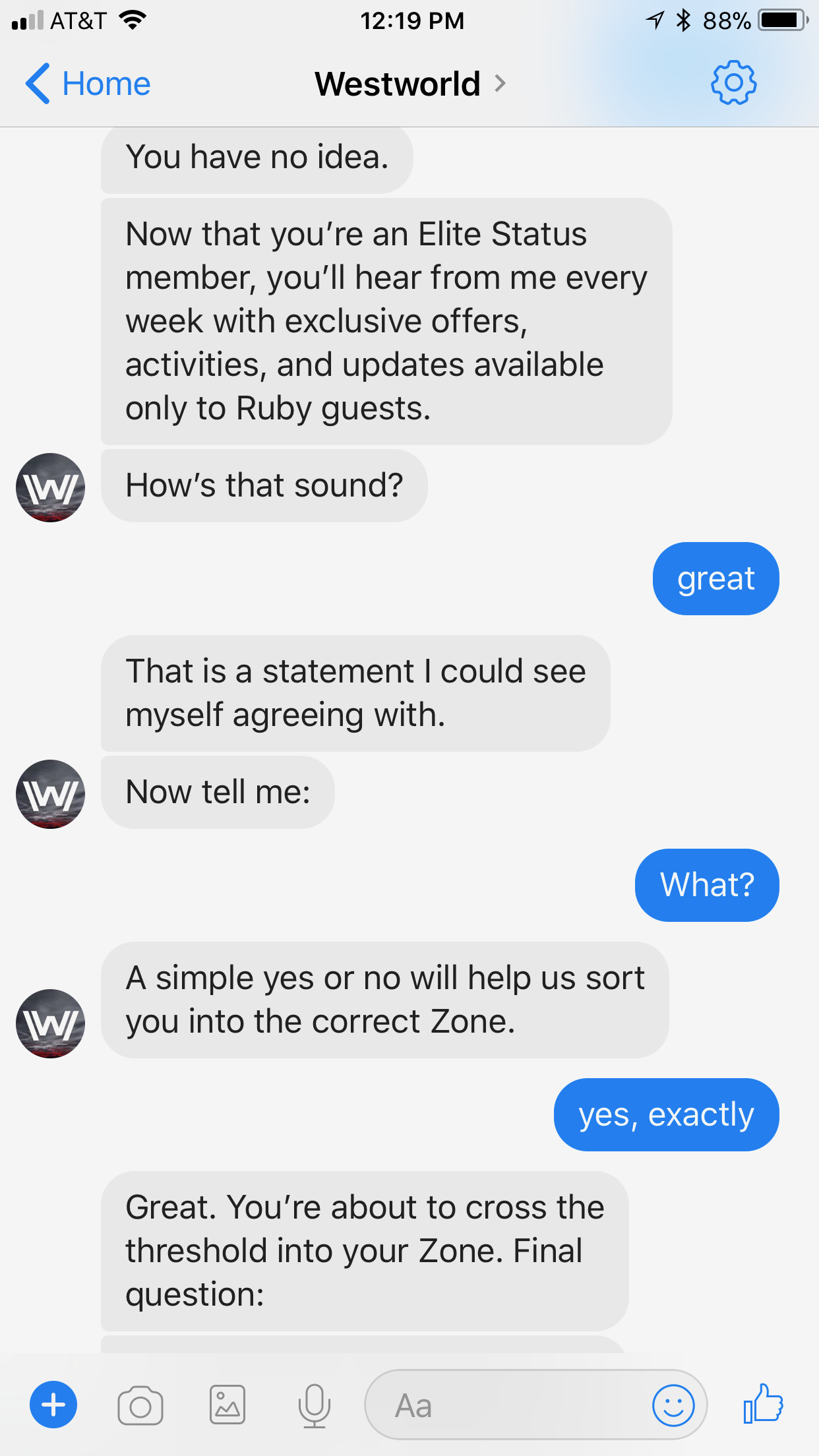Record a voice message

tap(315, 1405)
